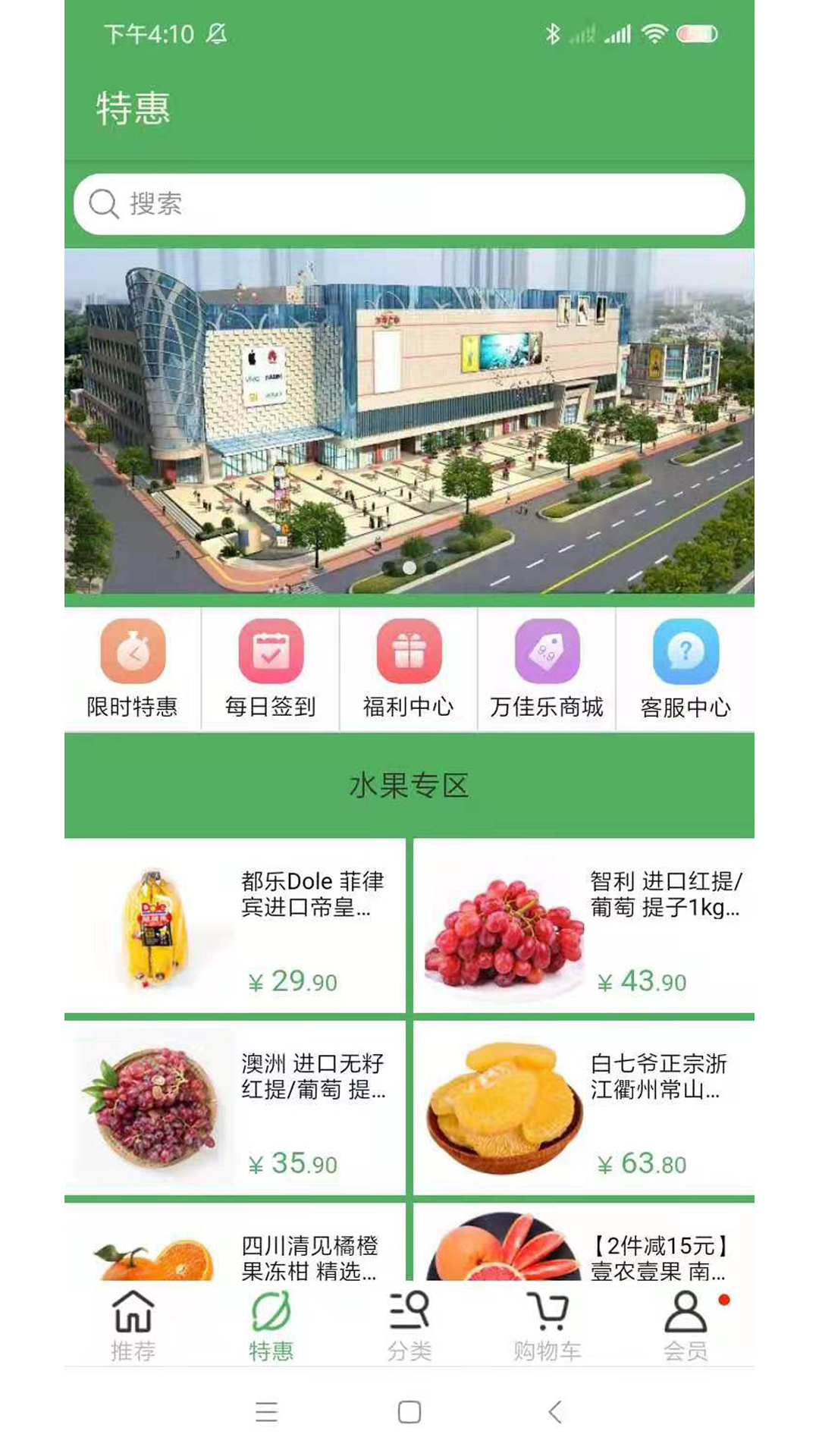Select the 特惠 tab
Viewport: 819px width, 1456px height.
tap(271, 1326)
